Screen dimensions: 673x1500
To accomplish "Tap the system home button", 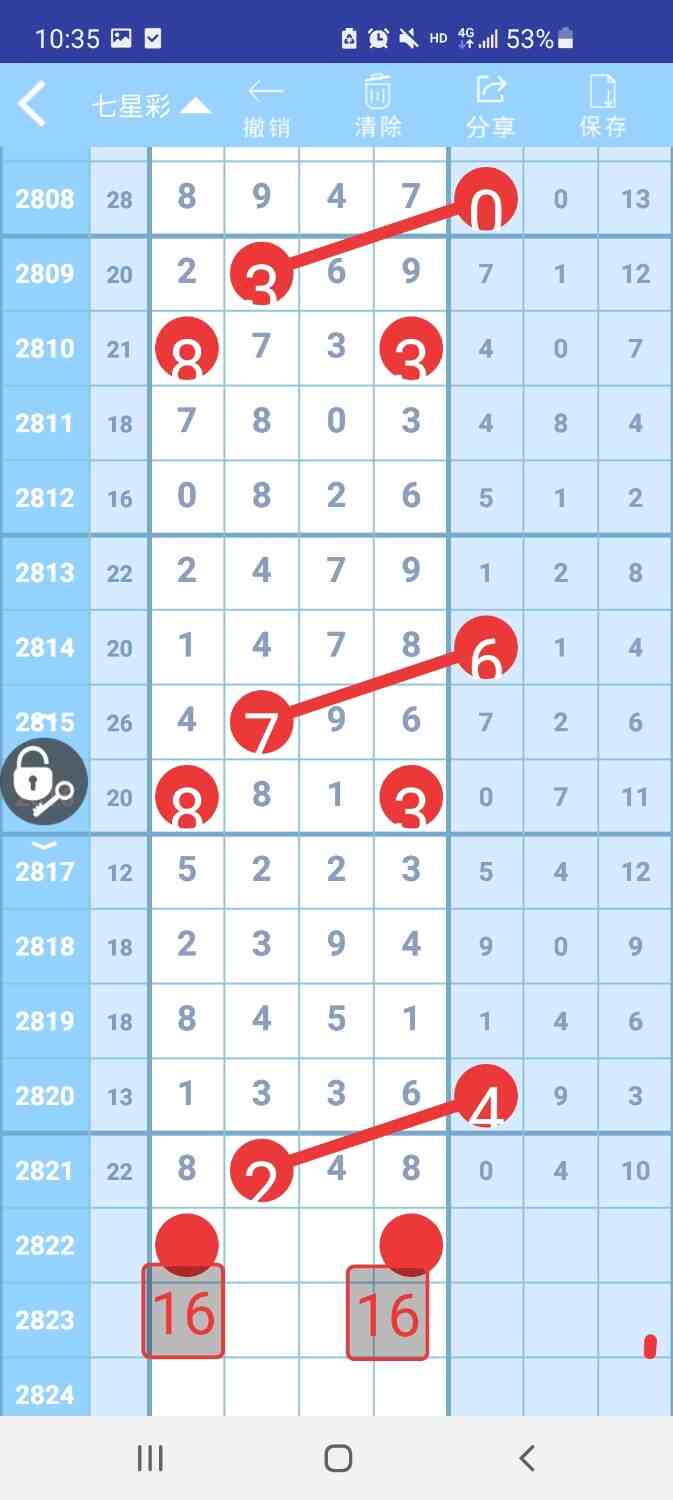I will coord(338,1458).
